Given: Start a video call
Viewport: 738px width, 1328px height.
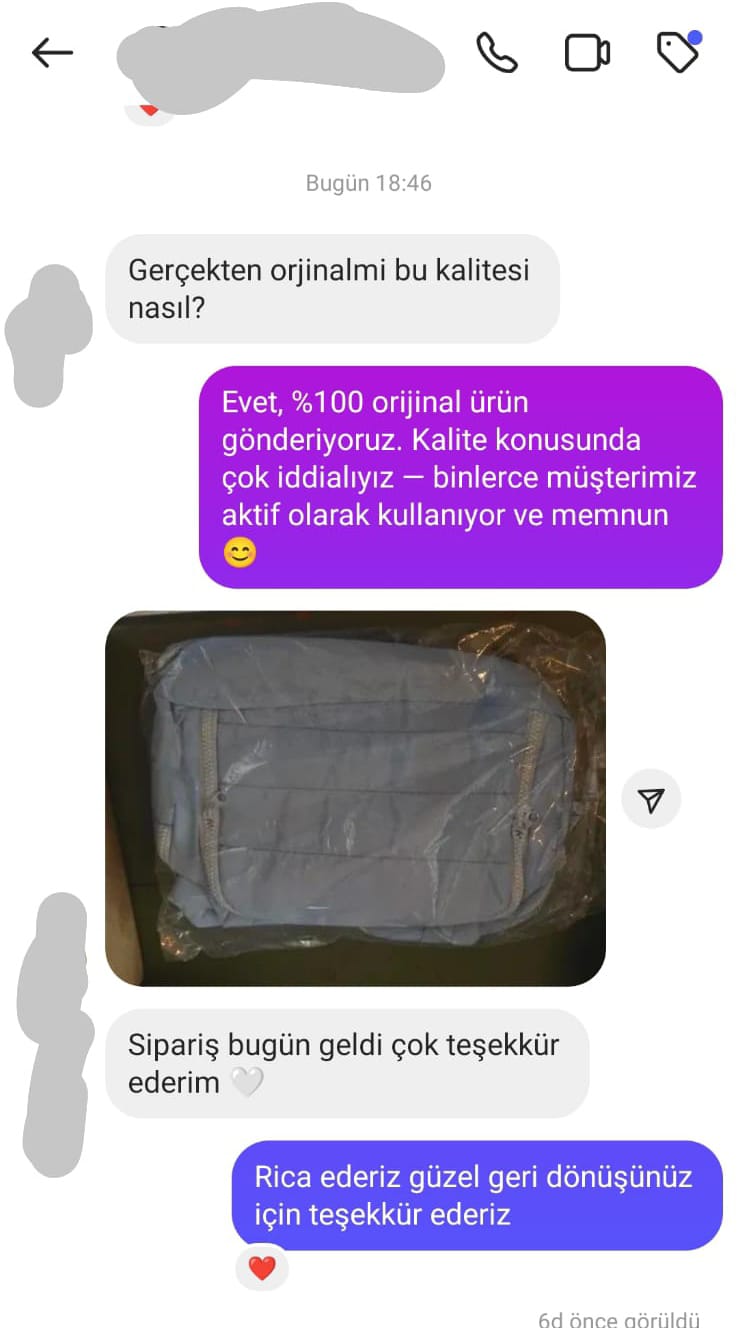Looking at the screenshot, I should [x=587, y=53].
